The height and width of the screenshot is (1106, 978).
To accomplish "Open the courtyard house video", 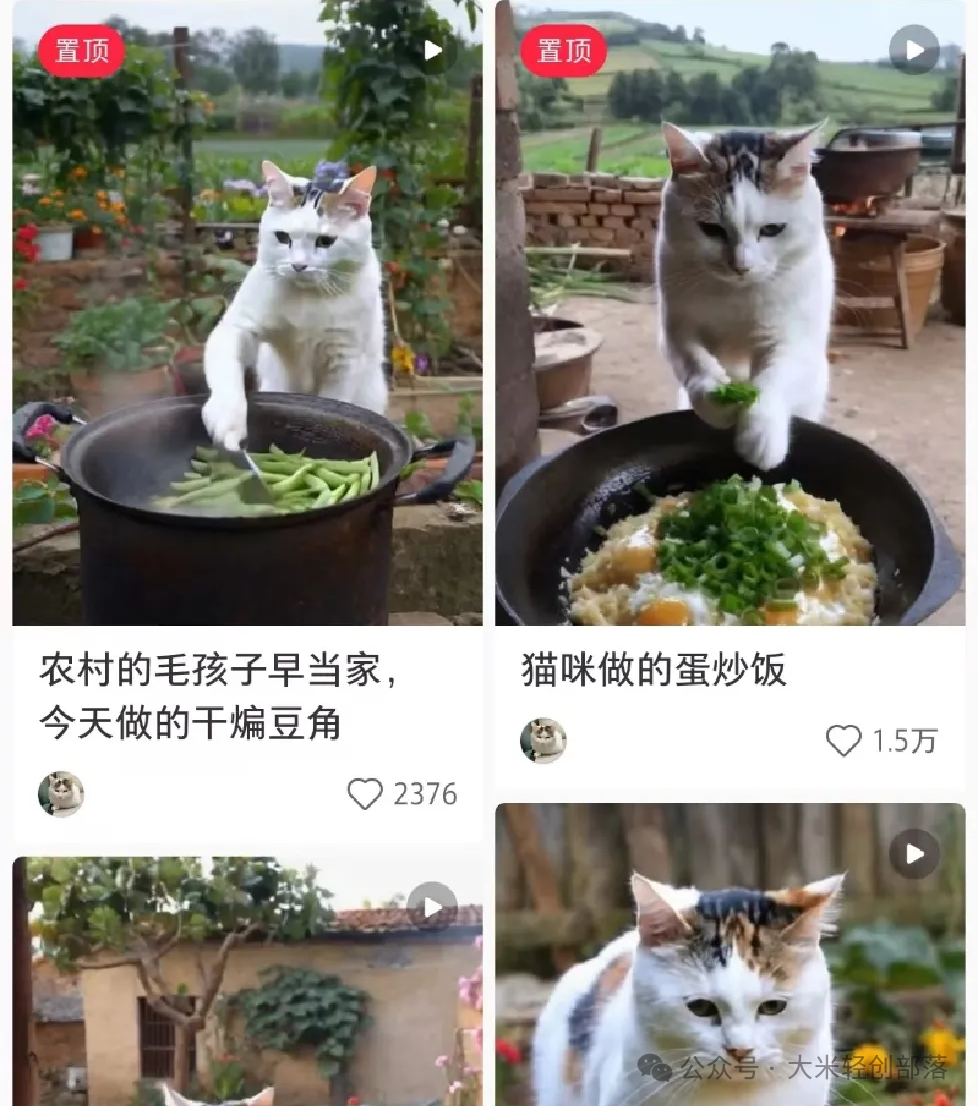I will coord(247,985).
